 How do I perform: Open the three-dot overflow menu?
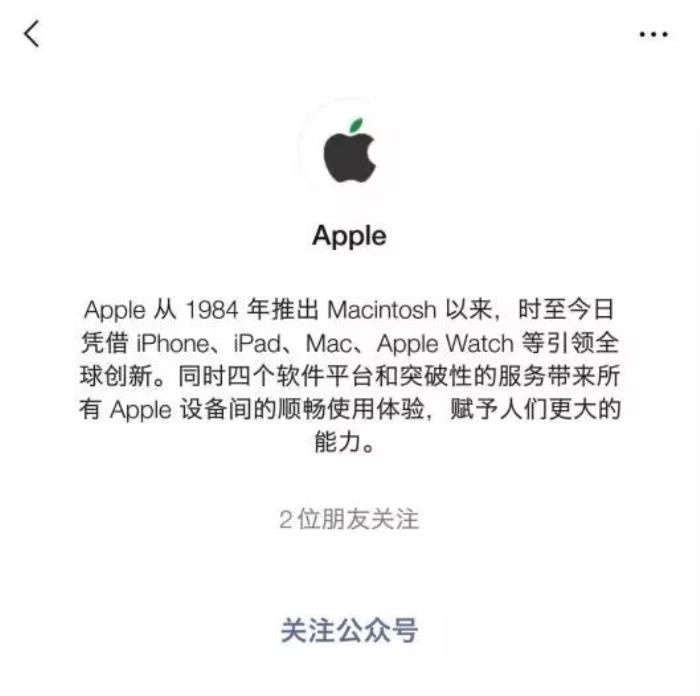coord(653,34)
